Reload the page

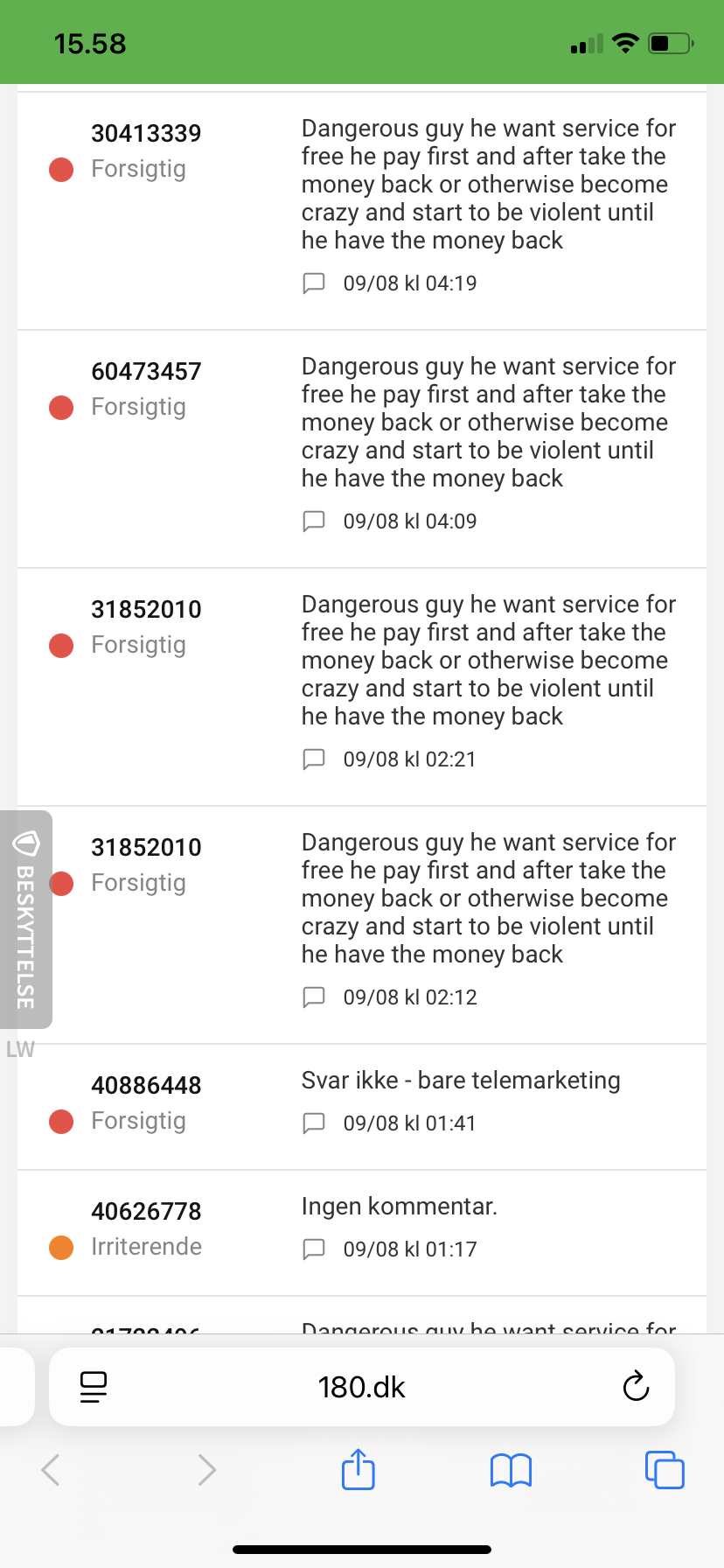[x=636, y=1386]
